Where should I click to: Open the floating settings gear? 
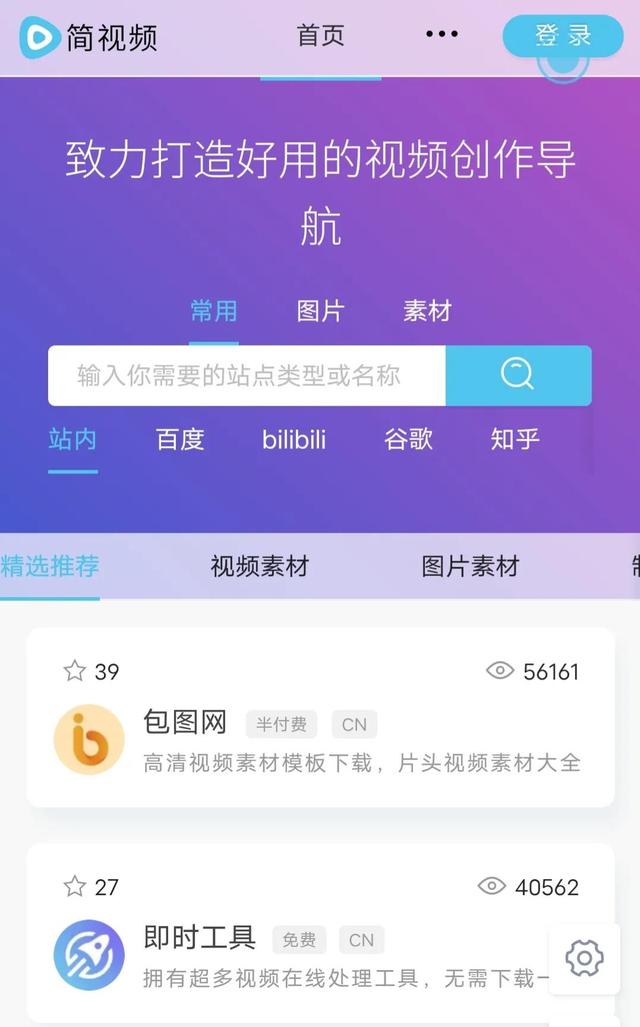(584, 959)
